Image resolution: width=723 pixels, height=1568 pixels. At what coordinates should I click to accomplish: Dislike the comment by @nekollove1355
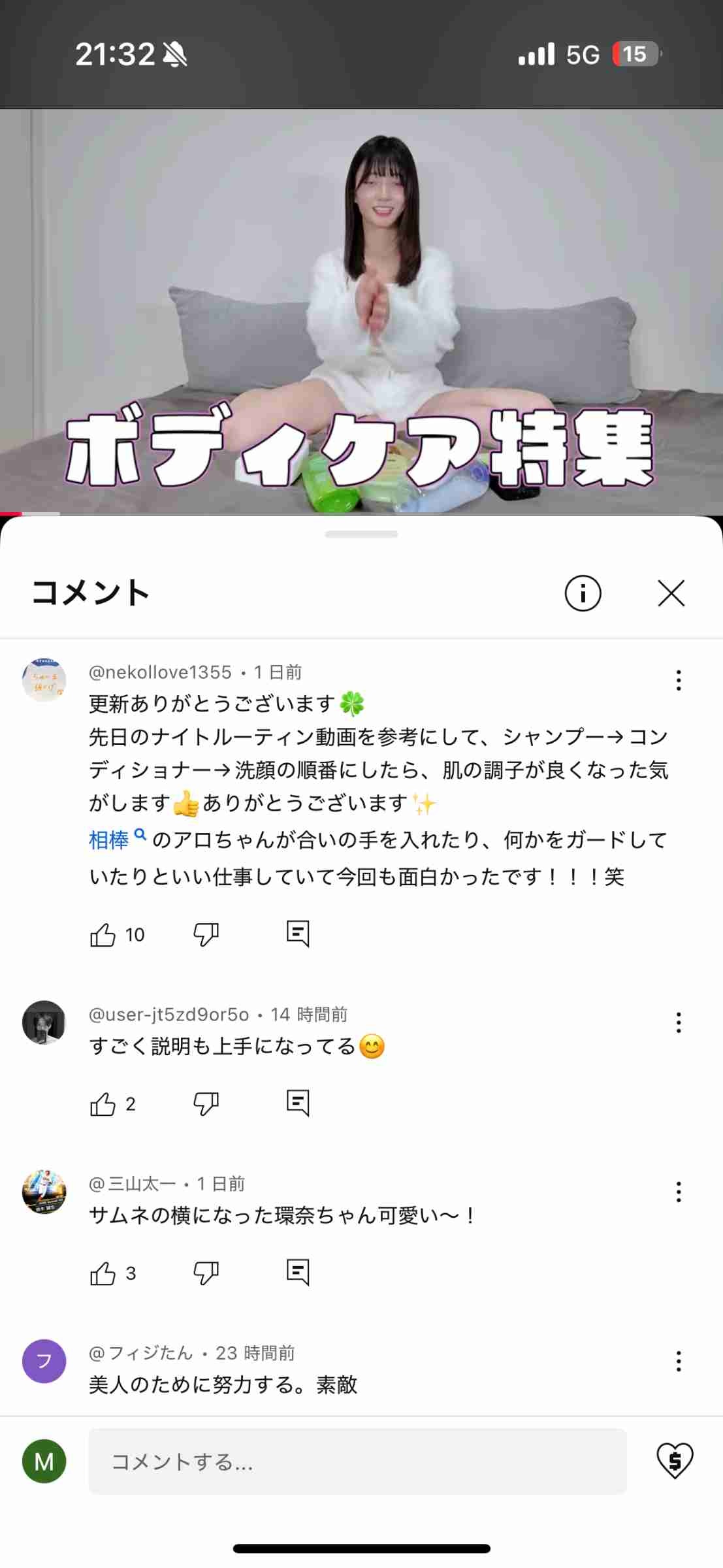point(206,934)
